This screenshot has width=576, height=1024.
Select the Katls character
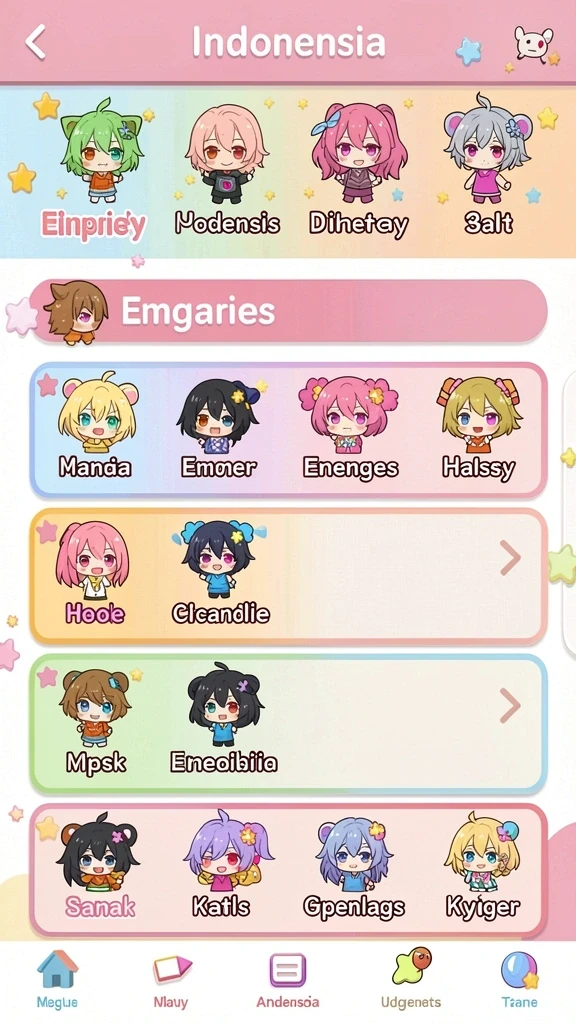(221, 865)
